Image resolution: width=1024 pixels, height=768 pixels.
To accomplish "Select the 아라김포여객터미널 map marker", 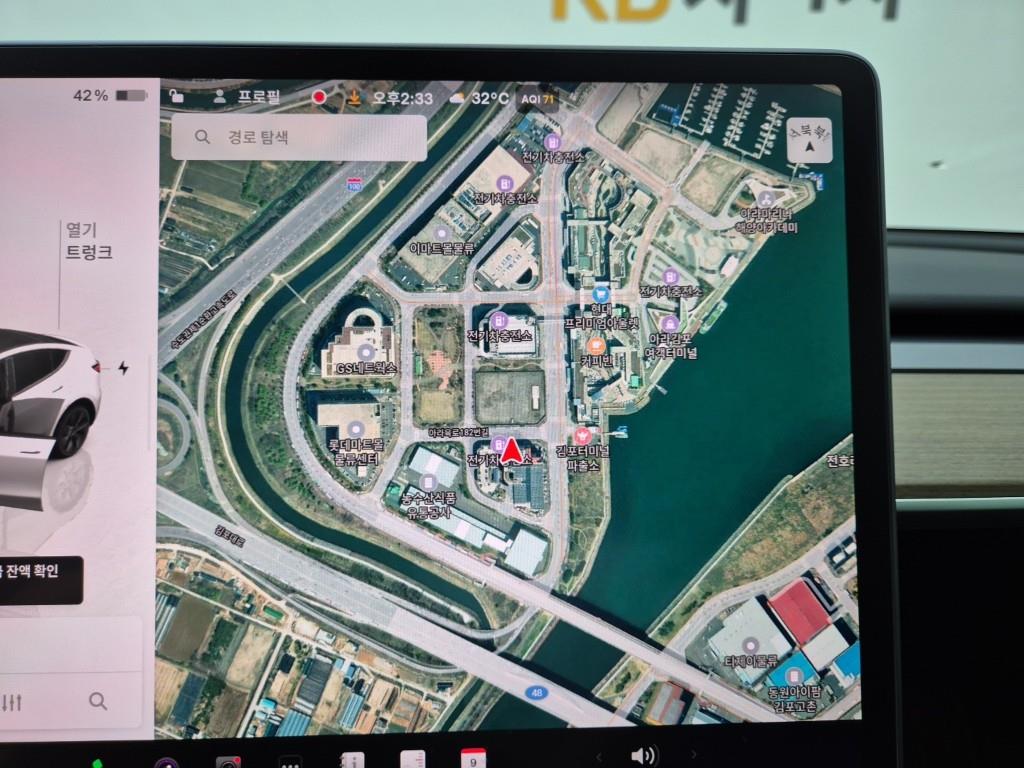I will 670,324.
